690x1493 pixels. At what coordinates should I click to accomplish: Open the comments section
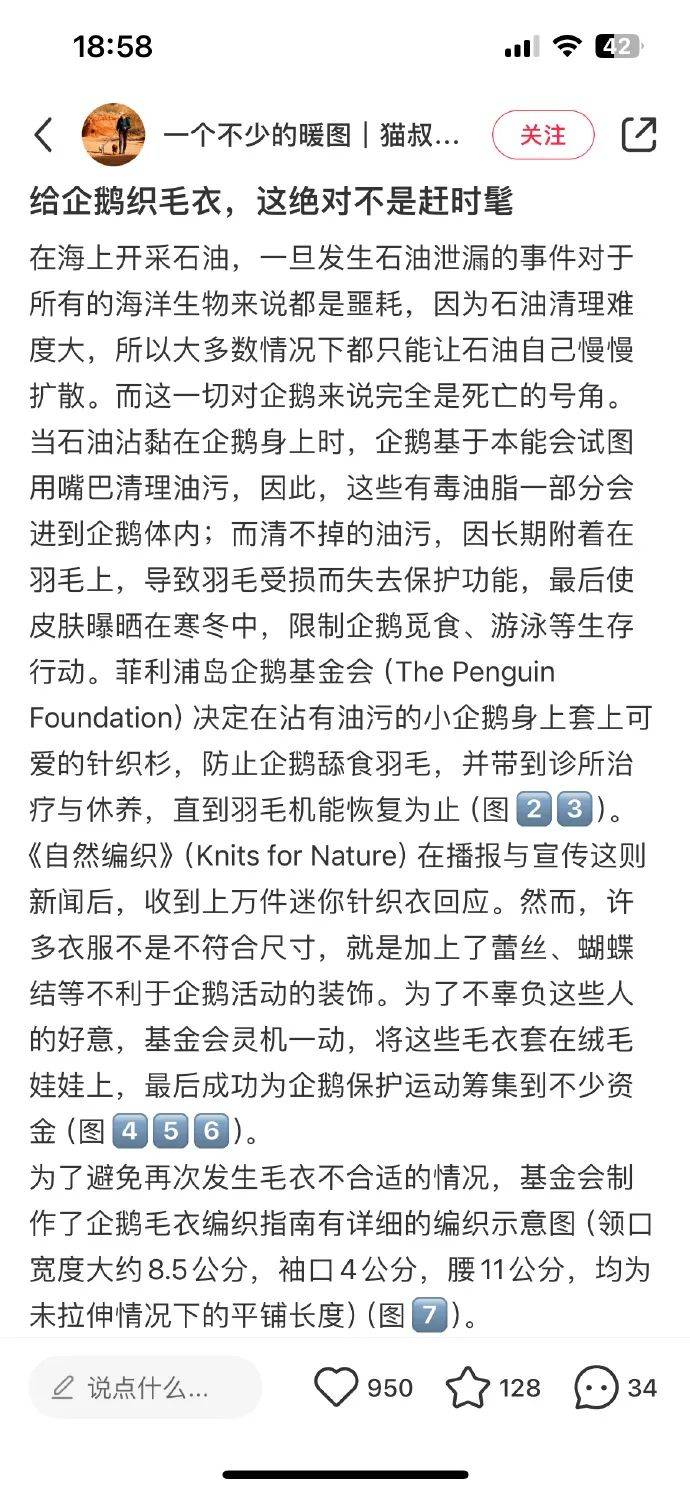pos(596,1388)
